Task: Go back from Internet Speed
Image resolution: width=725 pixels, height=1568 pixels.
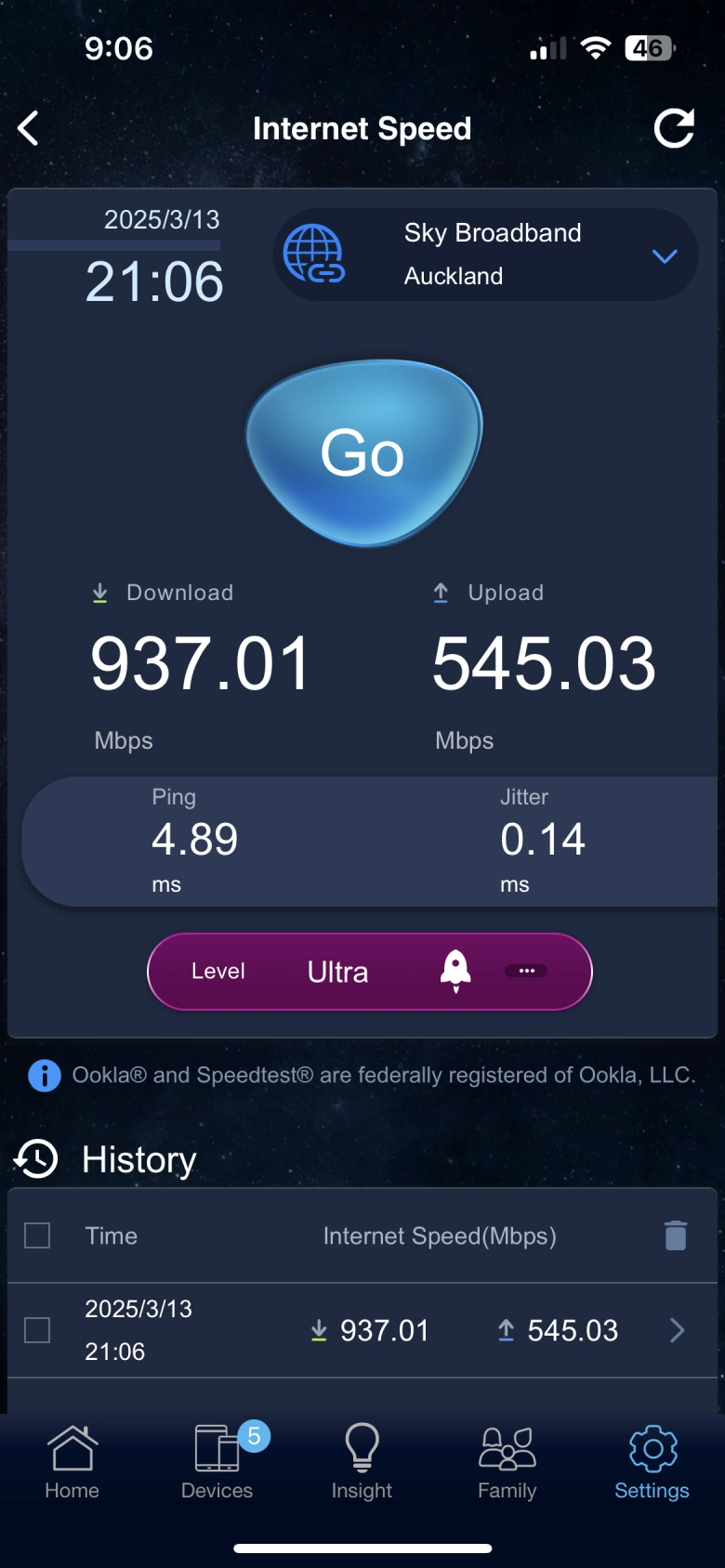Action: point(29,128)
